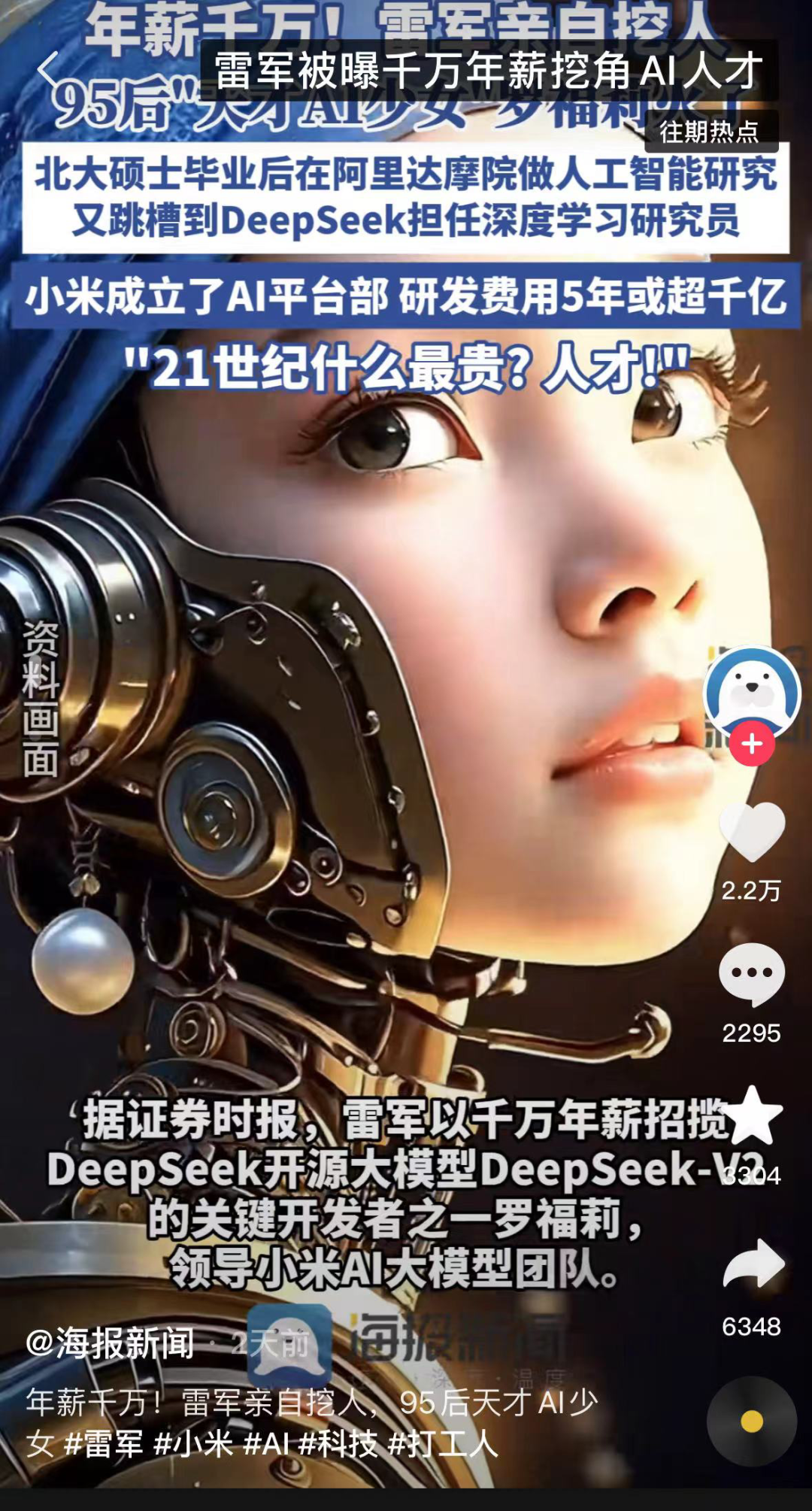Open the #打工人 hashtag
Viewport: 812px width, 1511px height.
point(442,1444)
